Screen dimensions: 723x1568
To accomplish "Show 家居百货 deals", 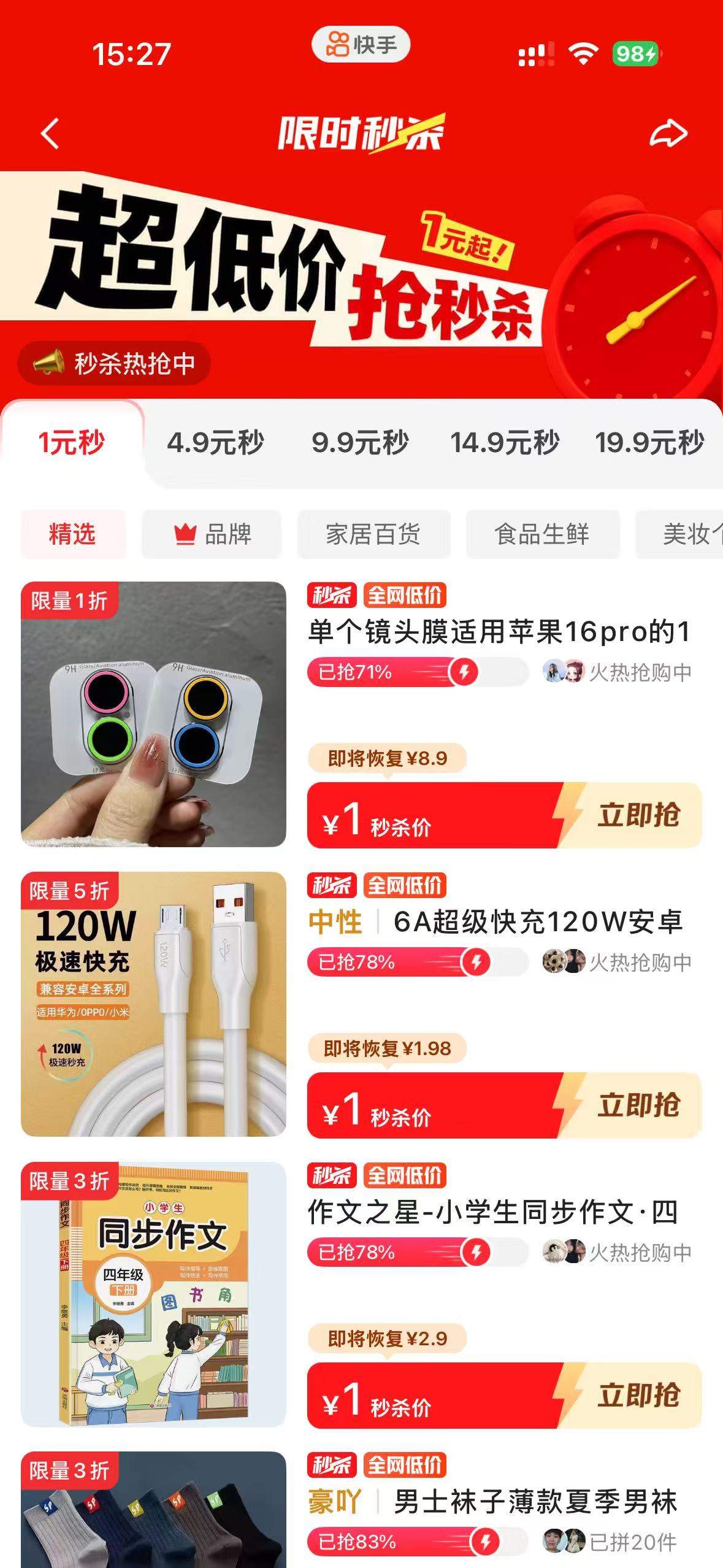I will click(x=373, y=534).
